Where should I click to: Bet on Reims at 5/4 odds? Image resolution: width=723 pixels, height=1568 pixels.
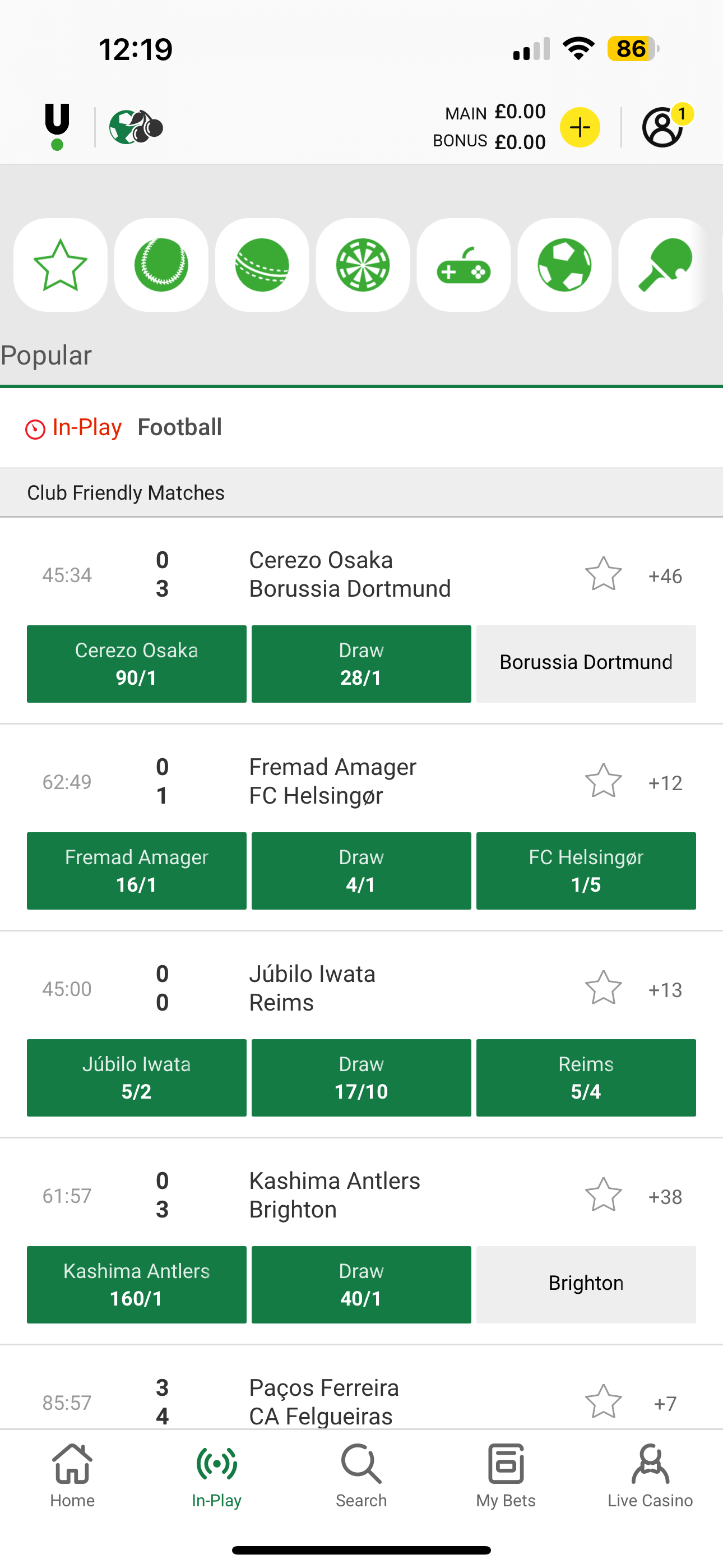[x=586, y=1077]
